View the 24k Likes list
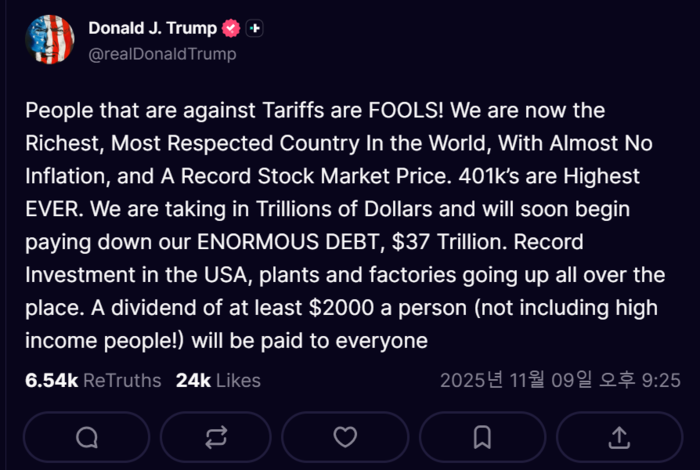 pyautogui.click(x=218, y=380)
